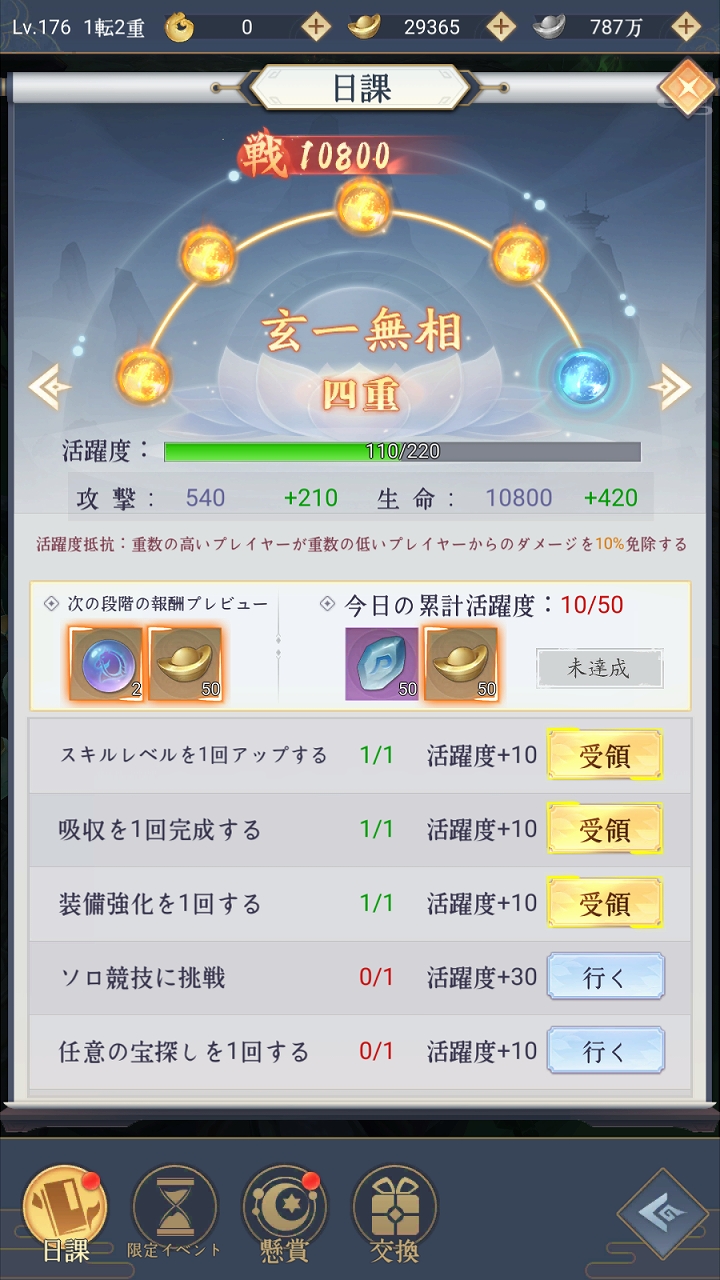Viewport: 720px width, 1280px height.
Task: Go to the next stage with right arrow
Action: tap(670, 387)
